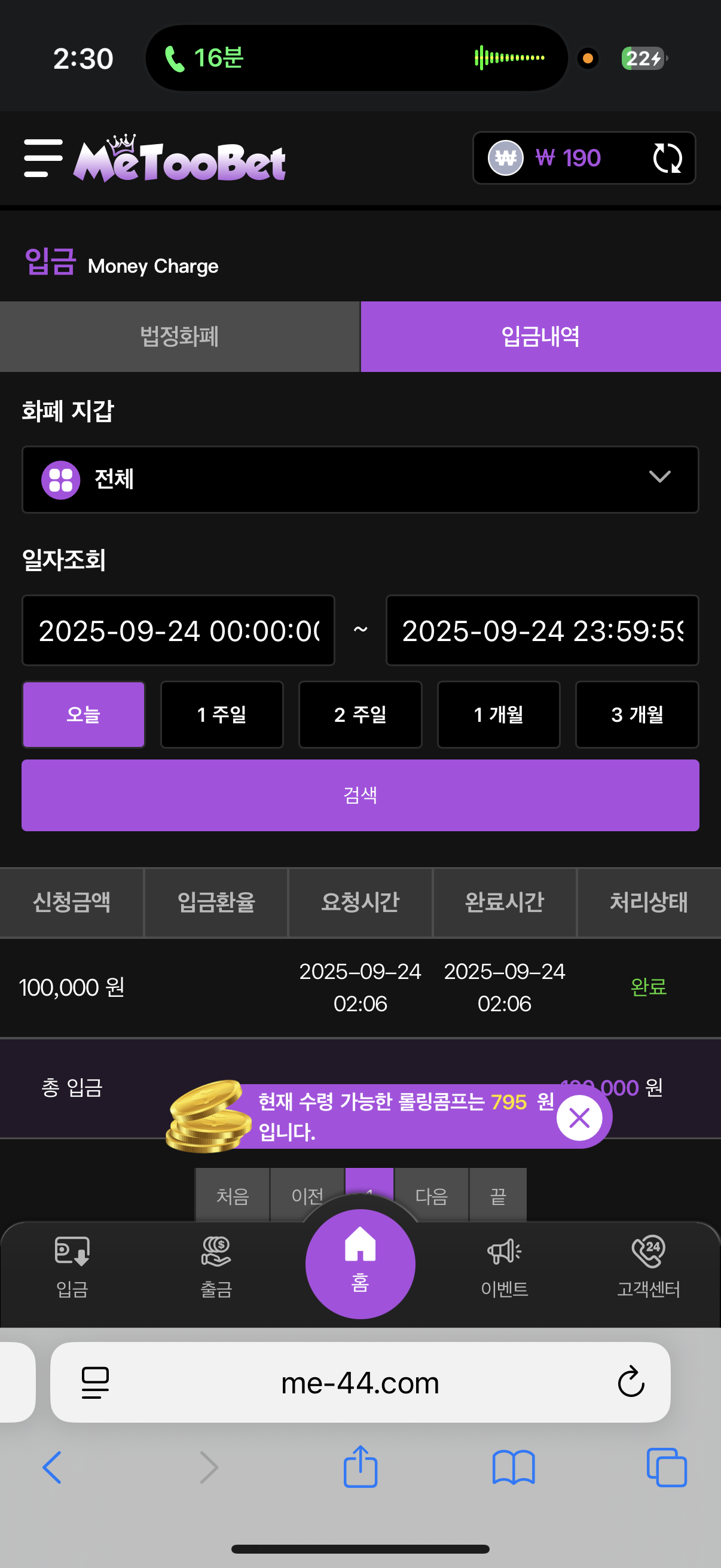
Task: Choose the 오늘 date range
Action: (83, 715)
